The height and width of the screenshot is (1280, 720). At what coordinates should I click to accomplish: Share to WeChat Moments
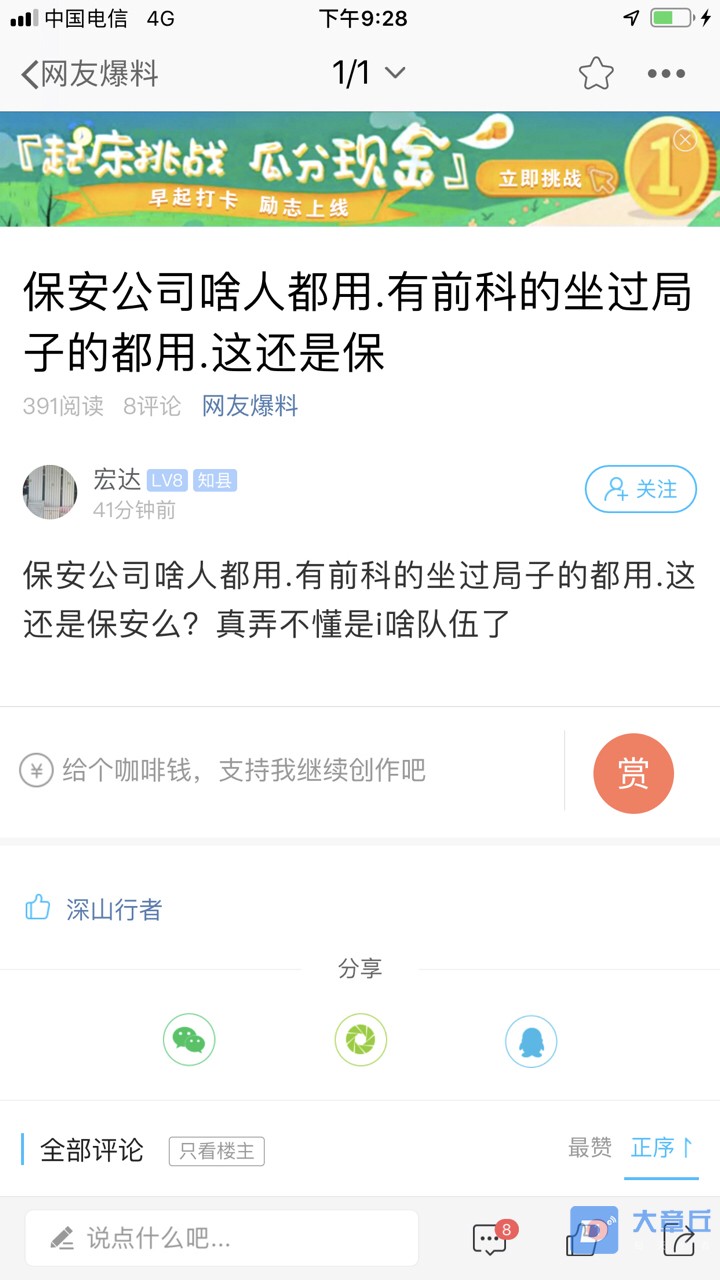pos(360,1041)
